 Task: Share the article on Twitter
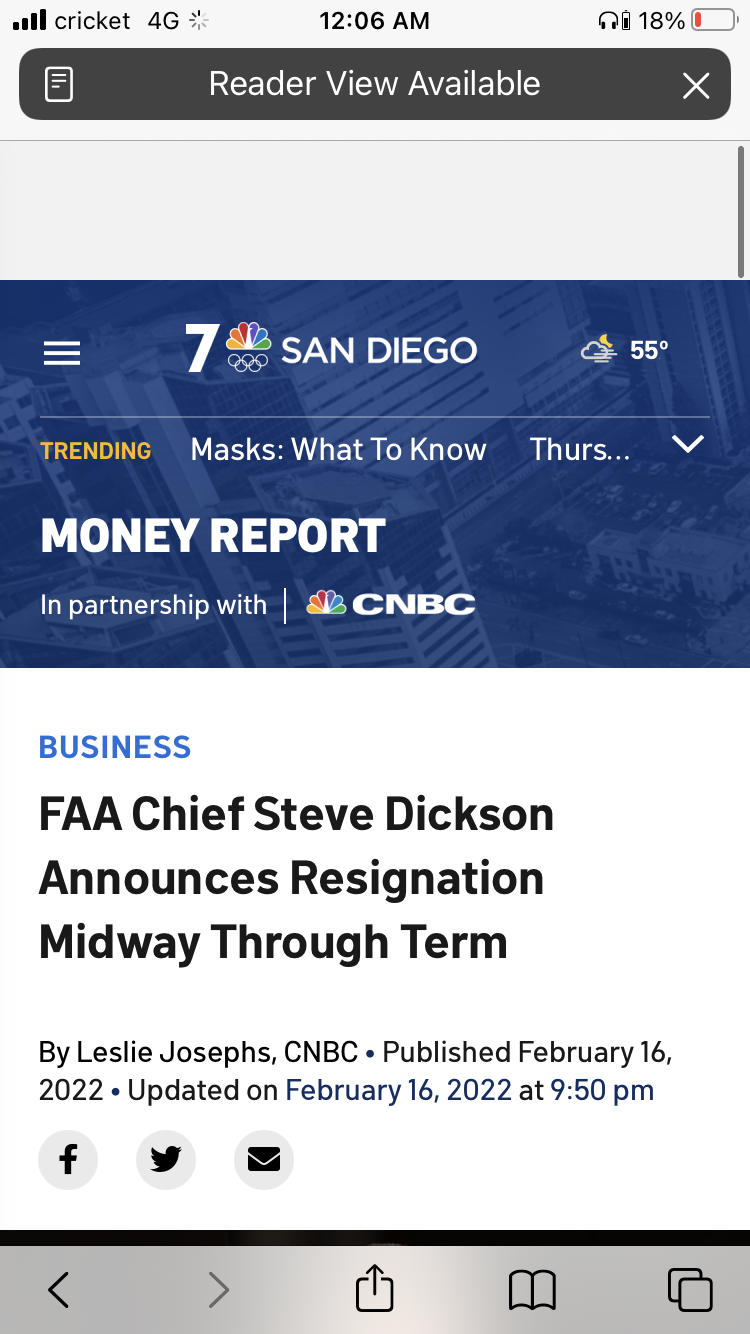pyautogui.click(x=166, y=1160)
